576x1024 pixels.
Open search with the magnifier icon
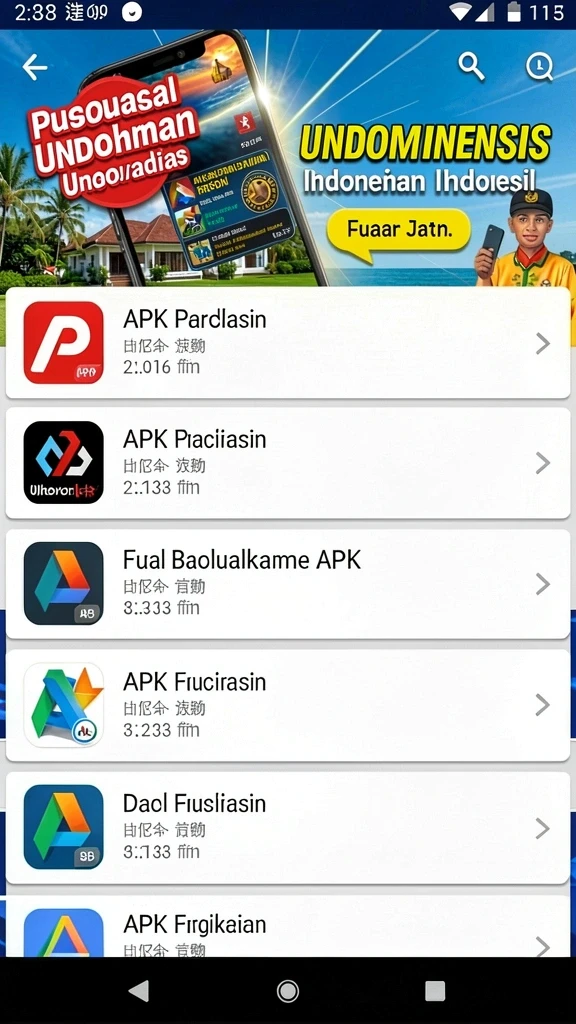pos(471,67)
